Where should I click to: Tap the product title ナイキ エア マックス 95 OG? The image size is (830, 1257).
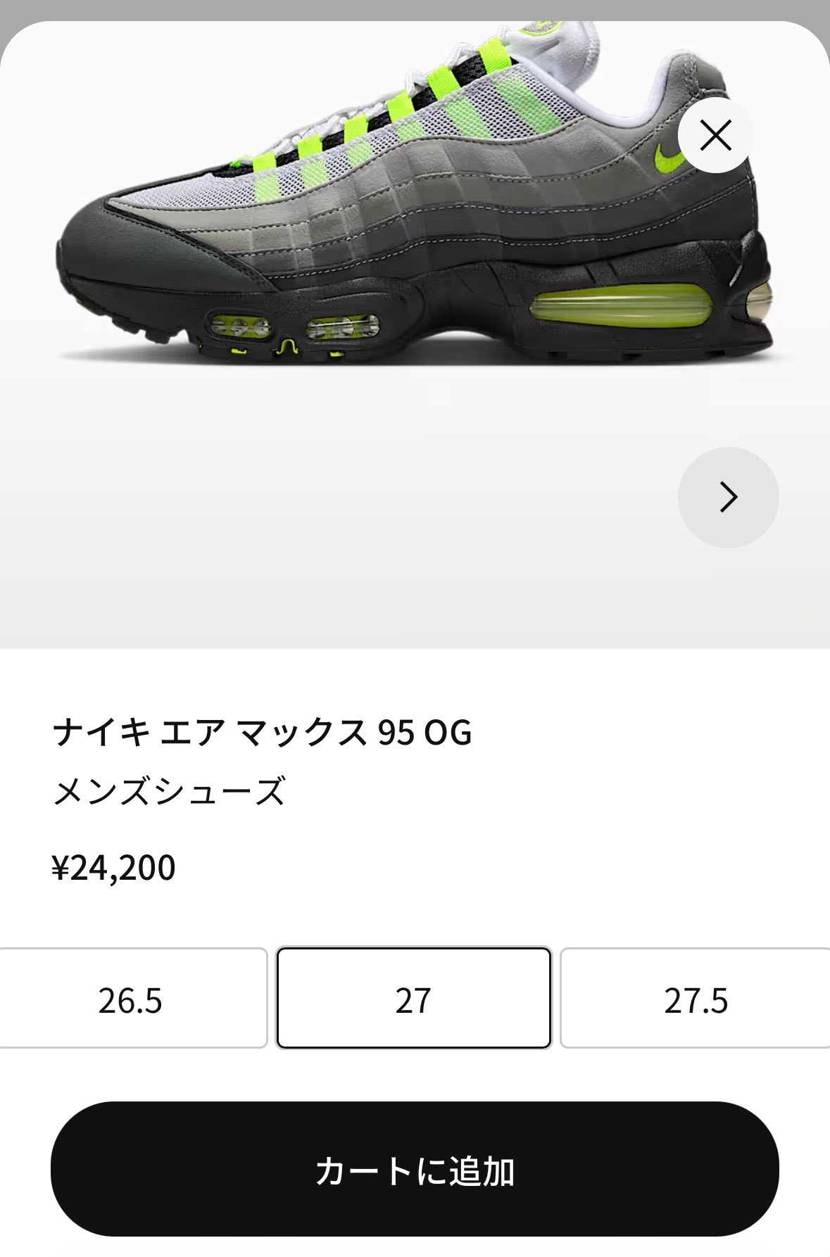pyautogui.click(x=263, y=733)
